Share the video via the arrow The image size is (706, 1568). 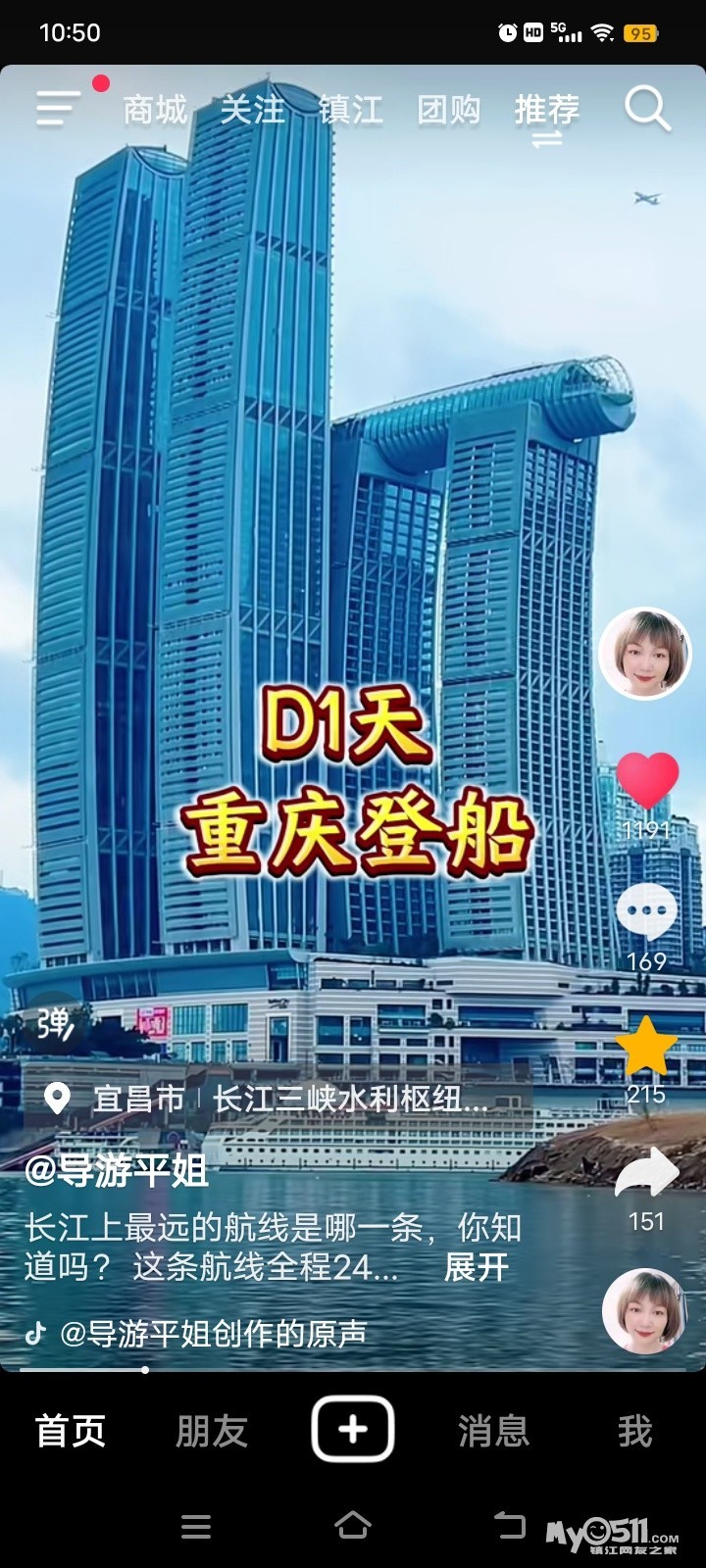(x=646, y=1173)
